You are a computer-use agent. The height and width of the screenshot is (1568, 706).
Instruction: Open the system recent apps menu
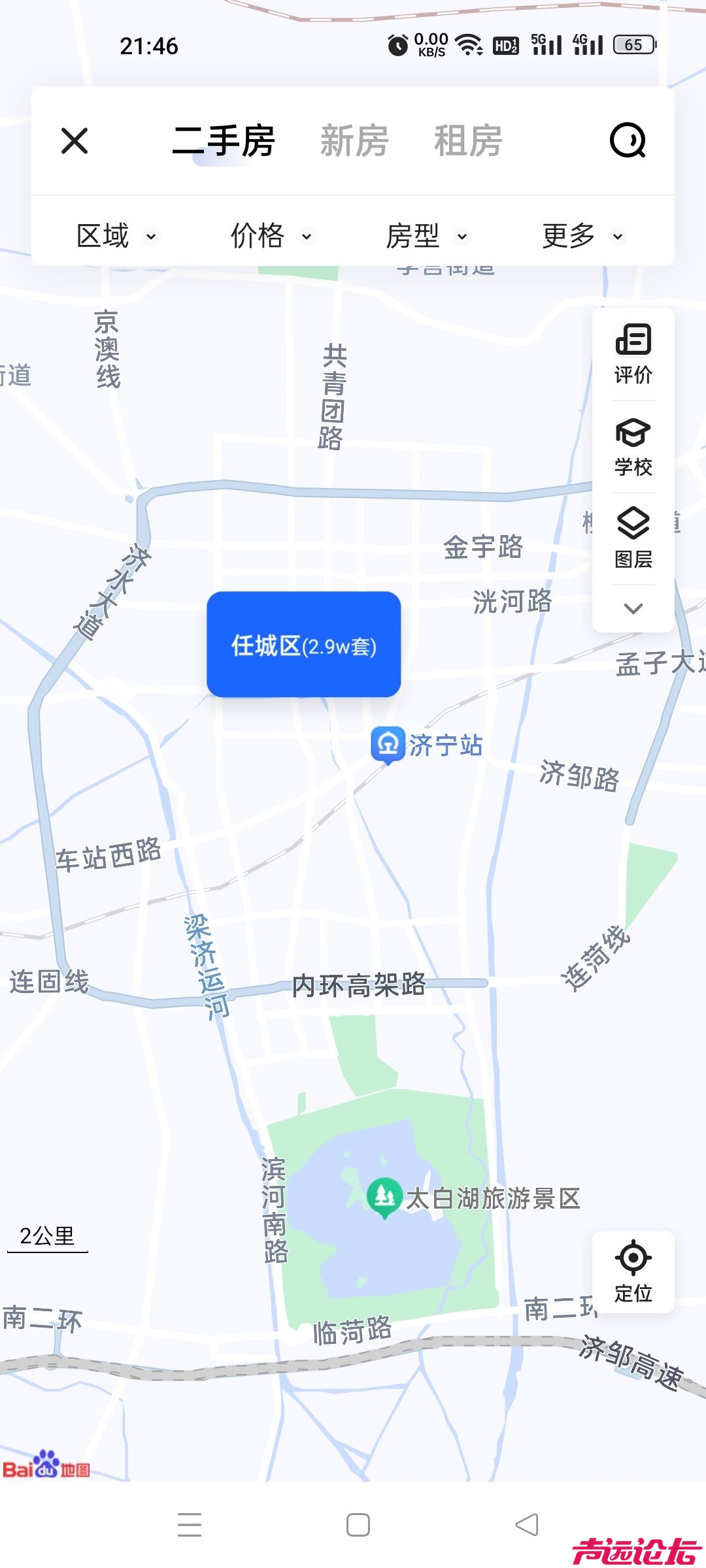pyautogui.click(x=190, y=1525)
